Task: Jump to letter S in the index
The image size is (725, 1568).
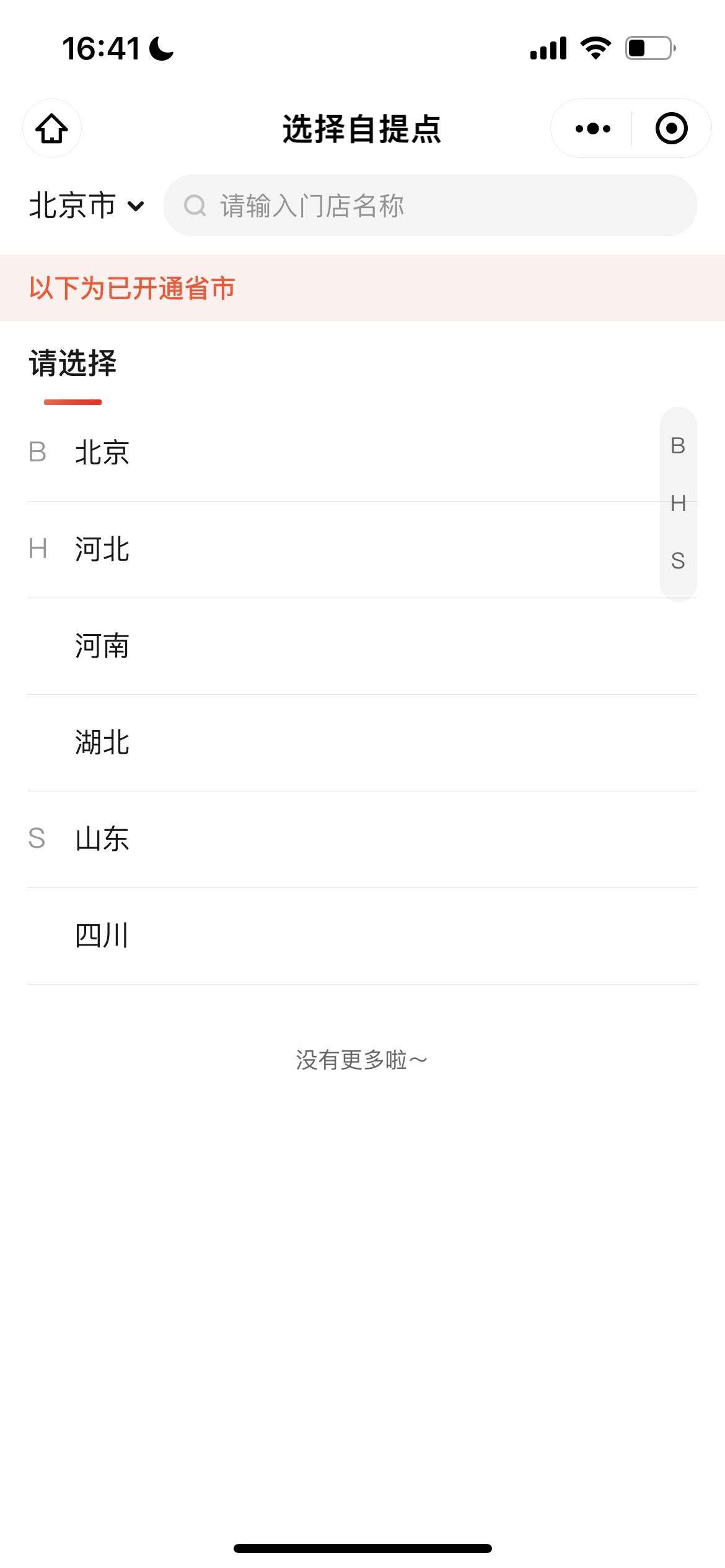Action: click(678, 561)
